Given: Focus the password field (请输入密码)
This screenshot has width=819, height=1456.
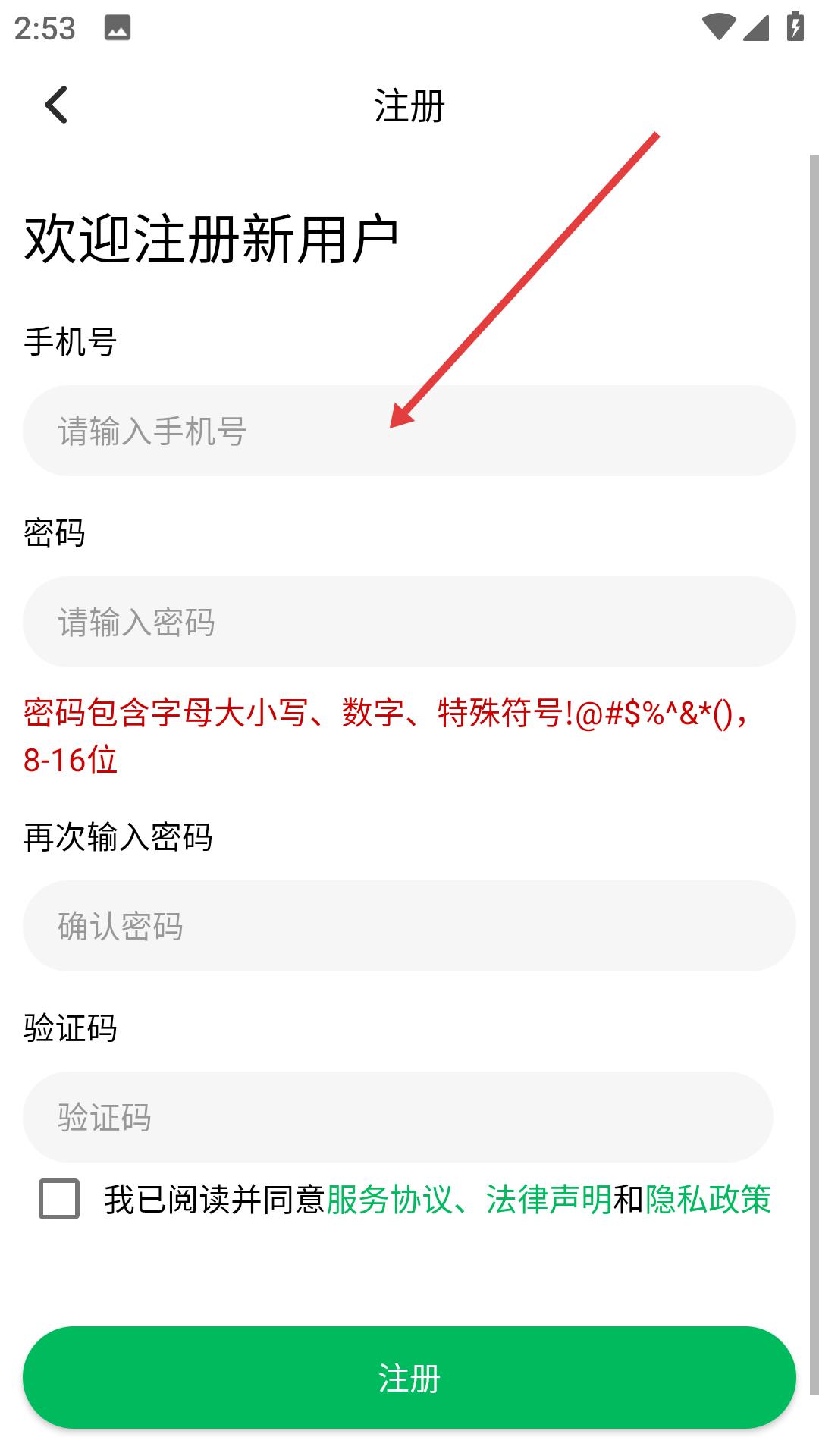Looking at the screenshot, I should (x=409, y=622).
